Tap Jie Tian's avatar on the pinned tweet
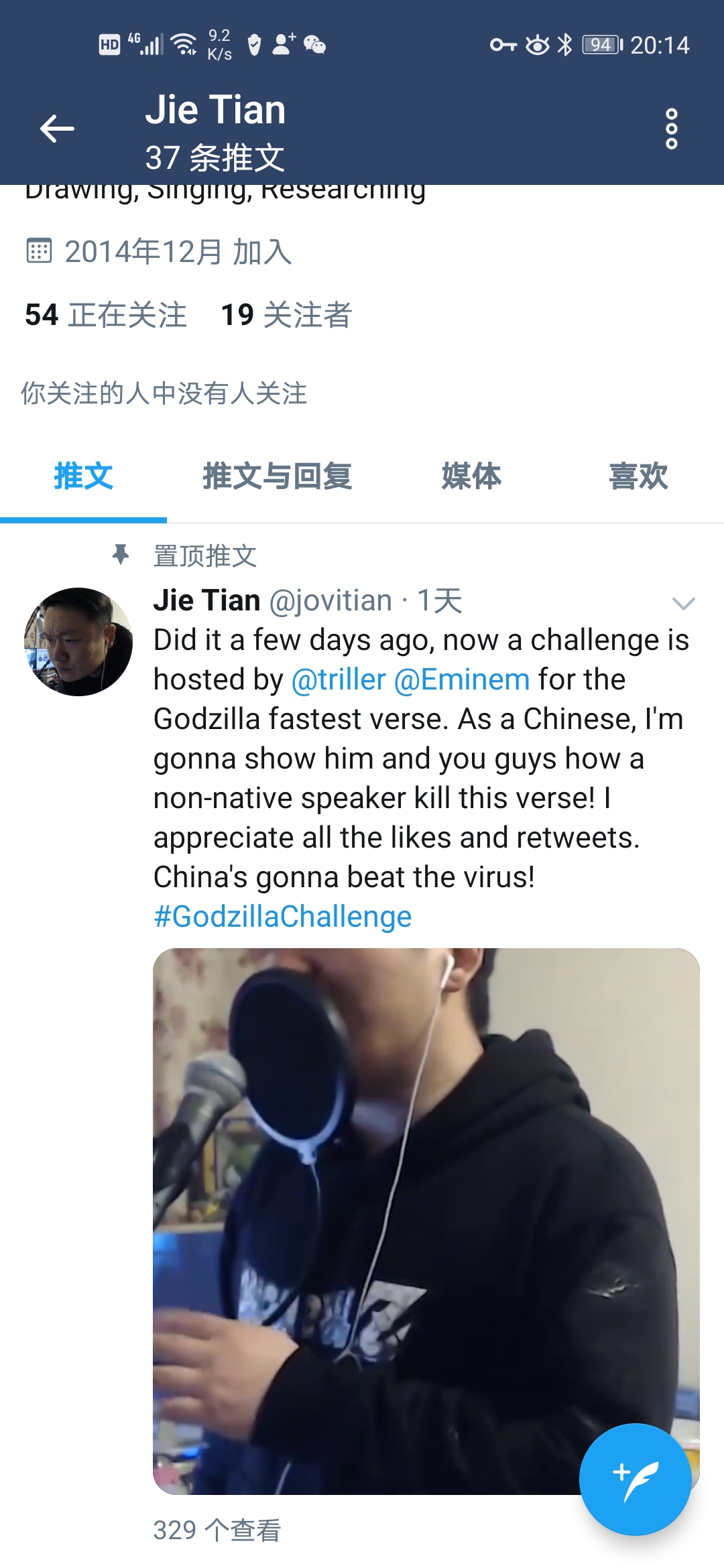The width and height of the screenshot is (724, 1568). coord(78,642)
